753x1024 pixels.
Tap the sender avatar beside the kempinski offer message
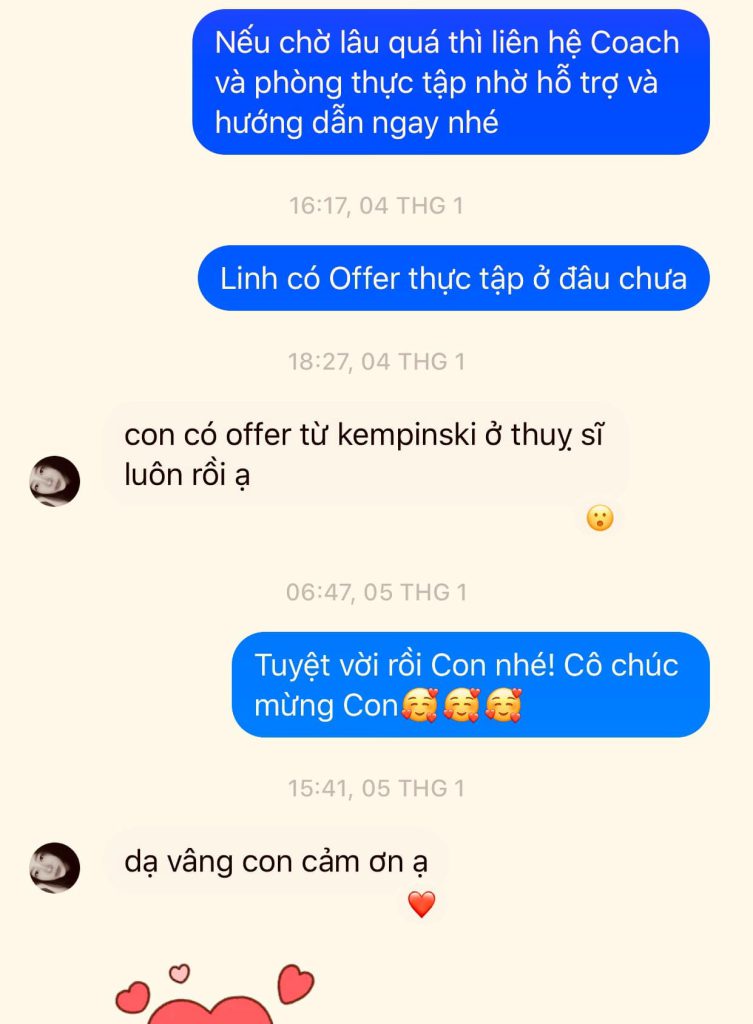pos(55,481)
